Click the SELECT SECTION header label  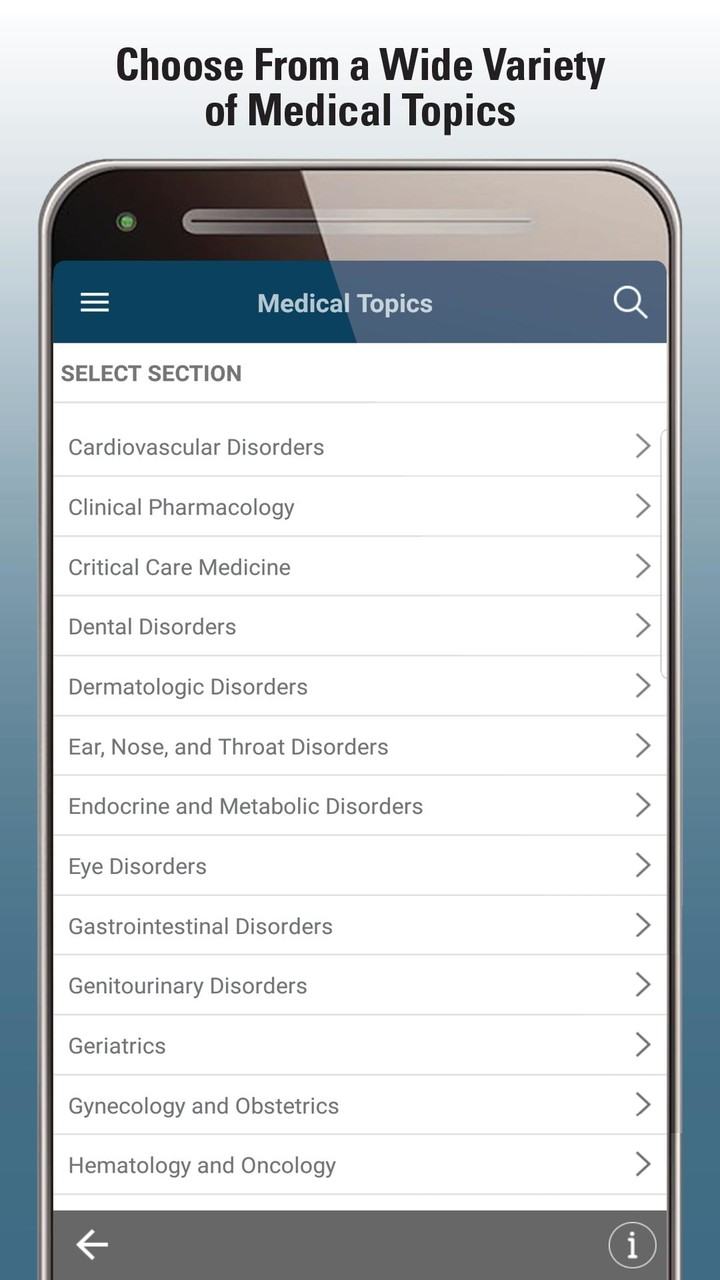(x=150, y=373)
